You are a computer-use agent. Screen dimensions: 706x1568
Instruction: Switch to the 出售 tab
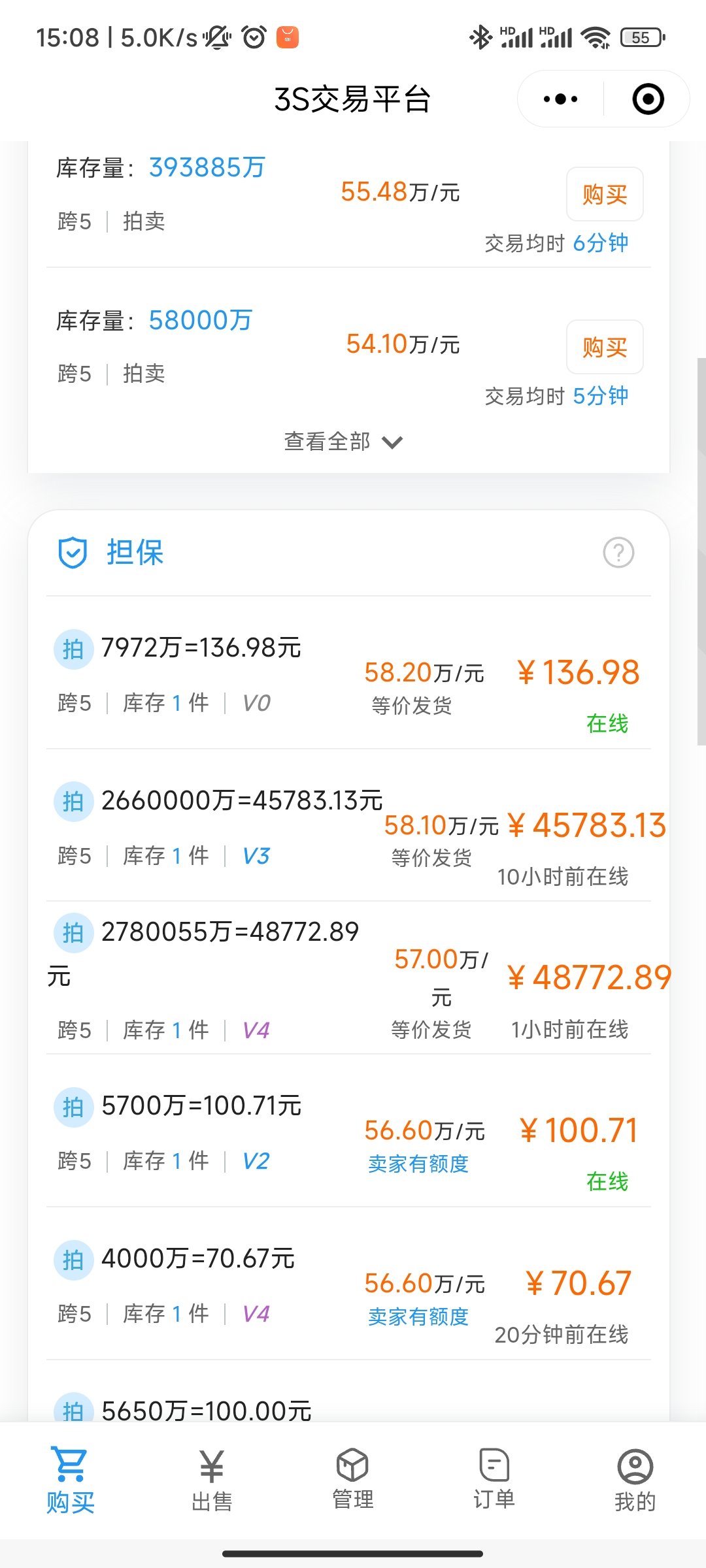(x=212, y=1480)
